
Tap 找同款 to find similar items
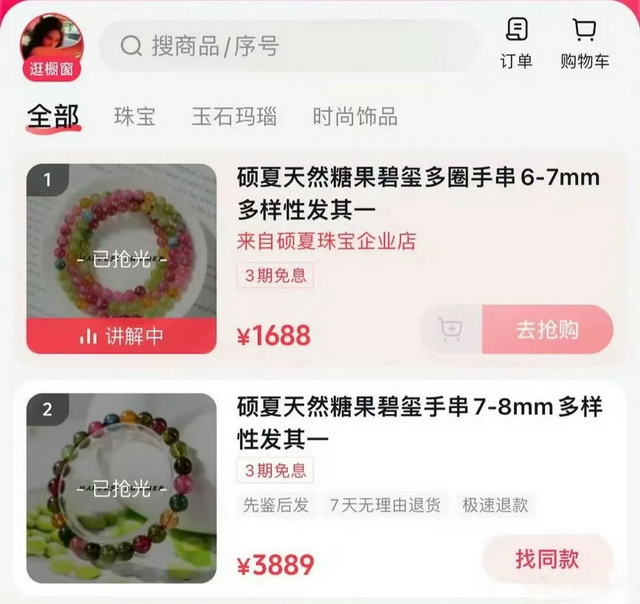click(x=547, y=559)
